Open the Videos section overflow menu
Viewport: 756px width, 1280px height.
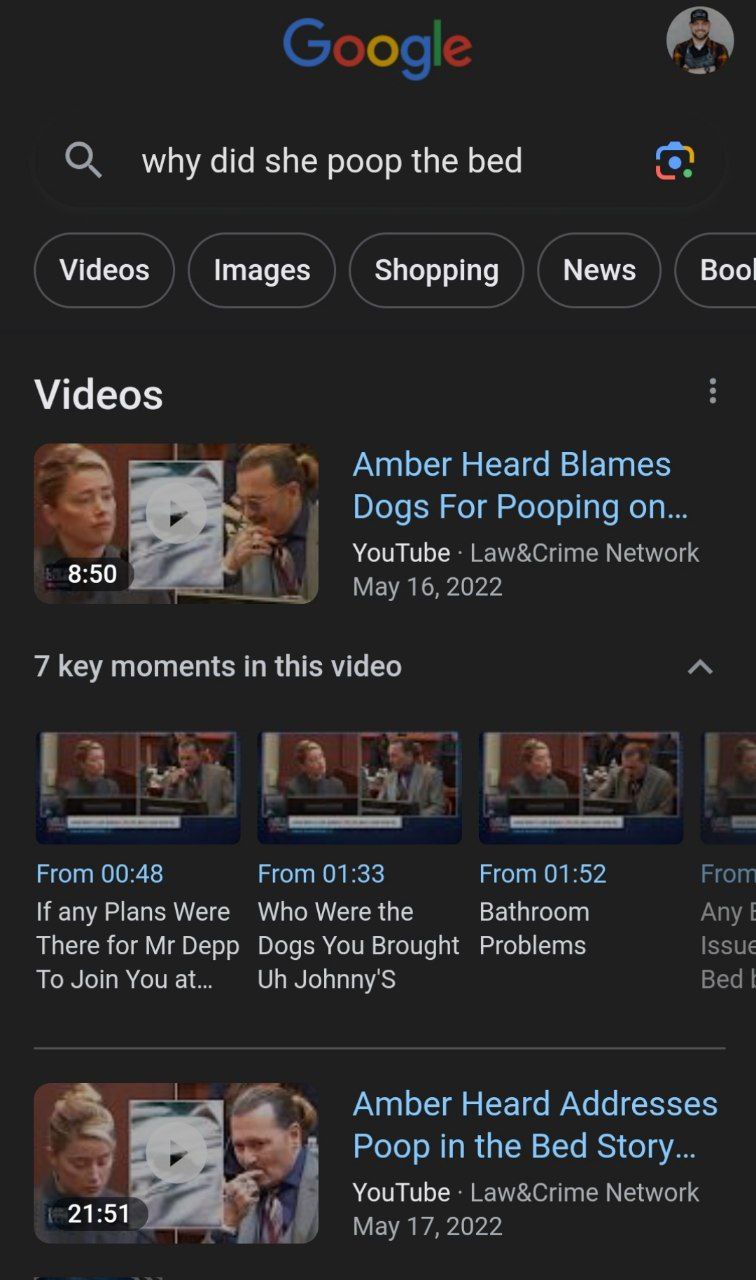pyautogui.click(x=712, y=391)
